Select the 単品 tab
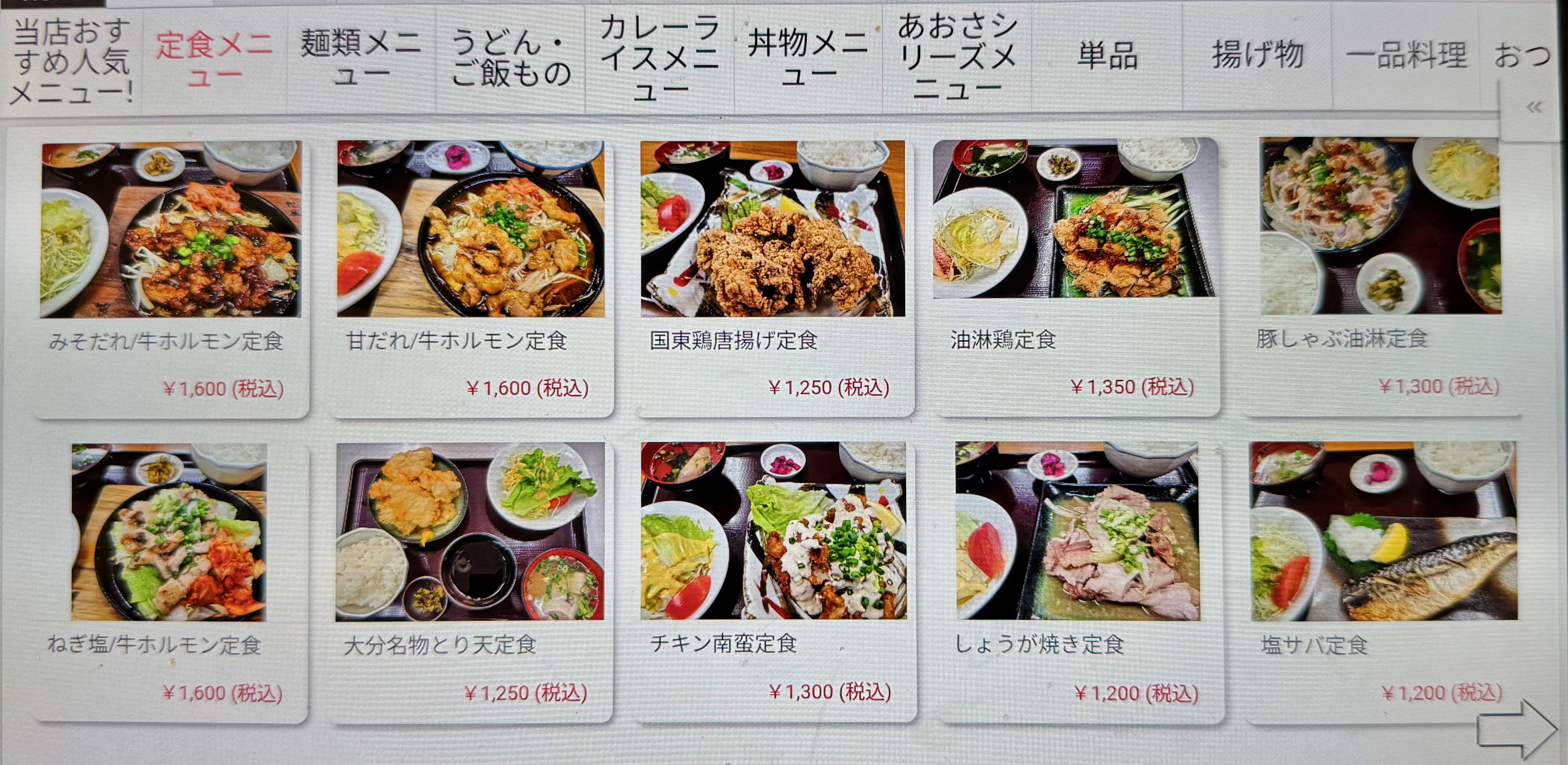 click(x=1107, y=56)
